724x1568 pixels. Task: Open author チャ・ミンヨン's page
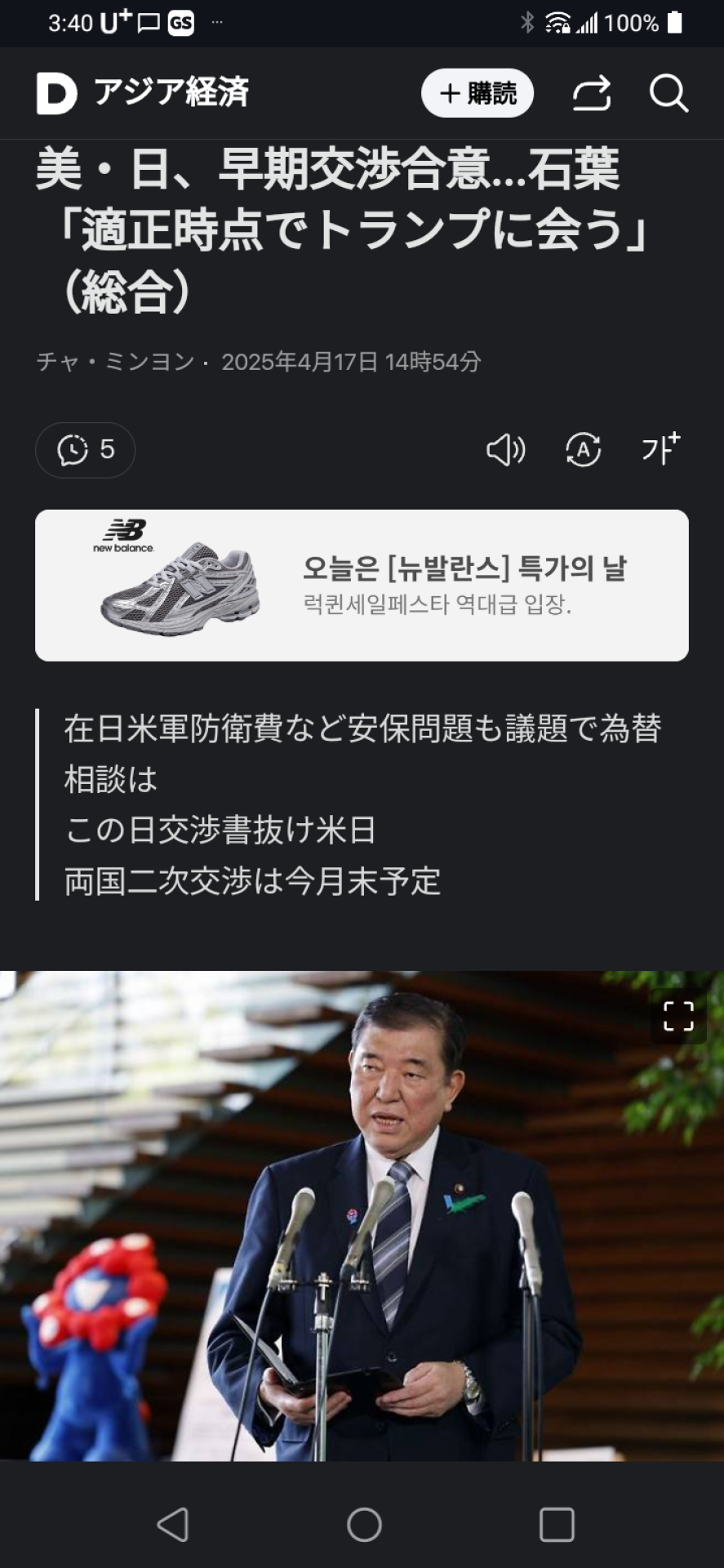pos(115,362)
